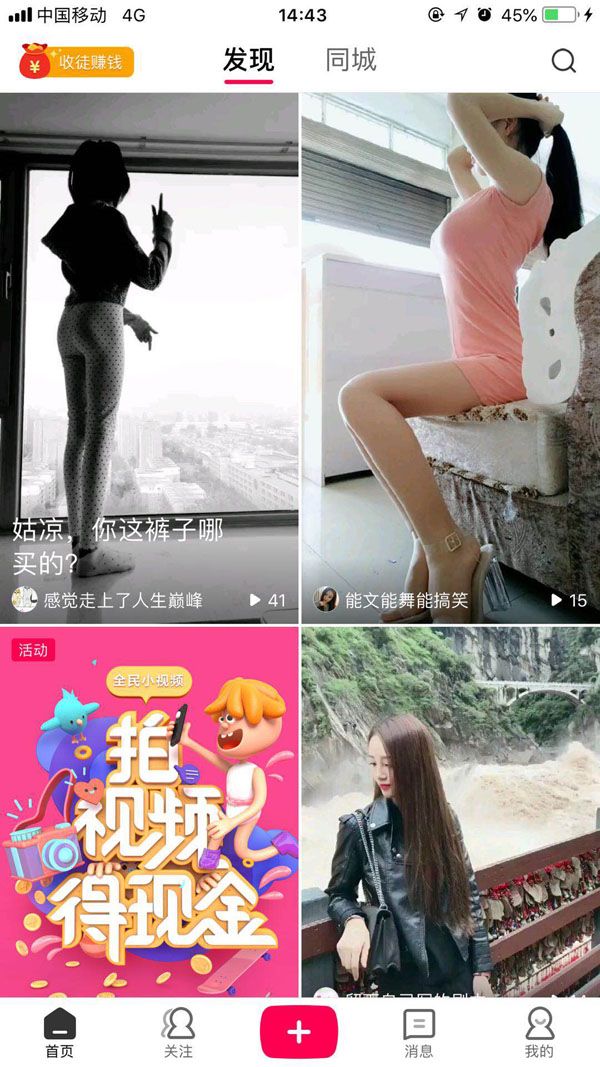
Task: View the profile of 感觉走上了人生巅峰
Action: (110, 600)
